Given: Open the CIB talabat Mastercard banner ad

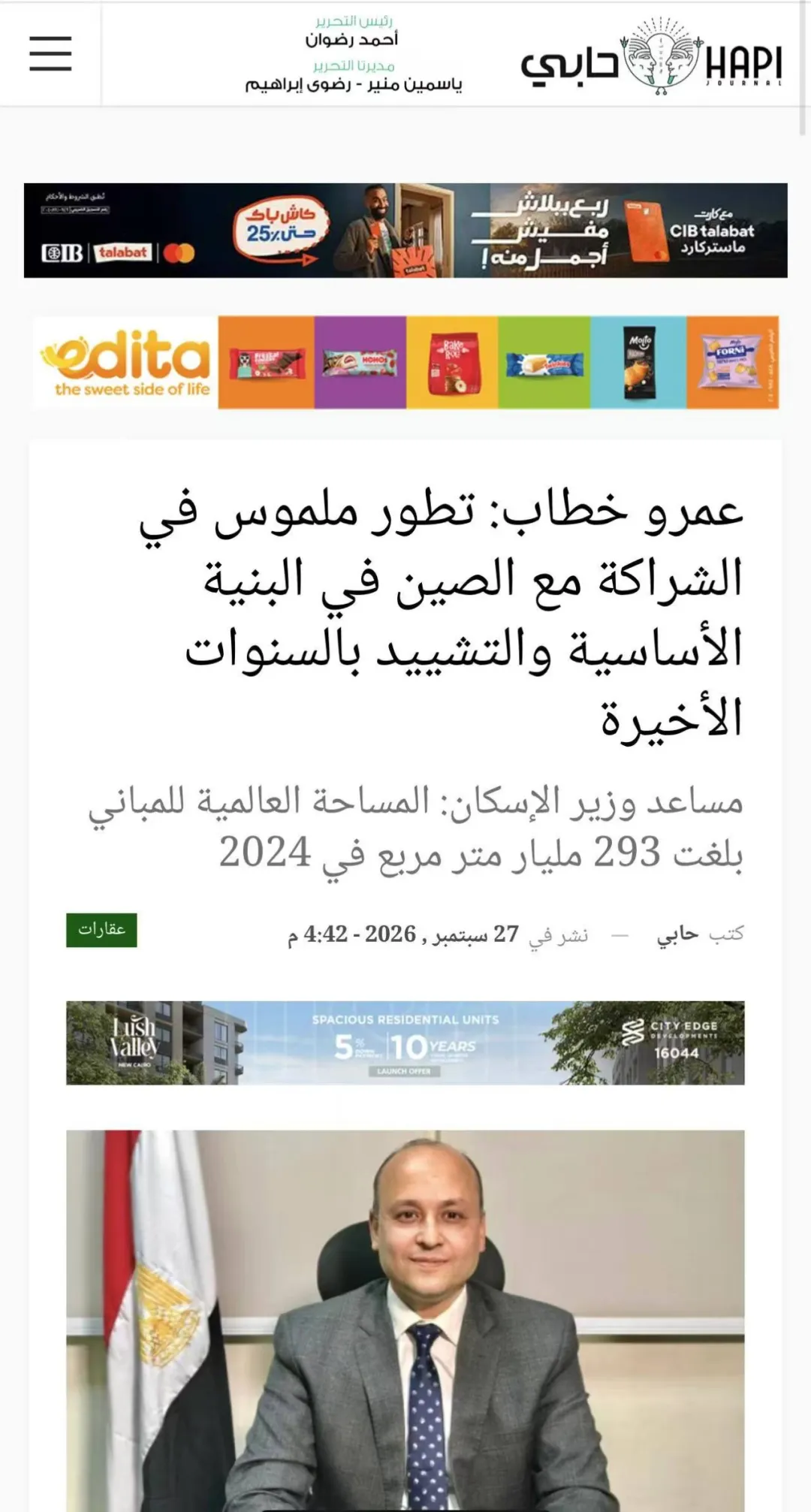Looking at the screenshot, I should (405, 231).
